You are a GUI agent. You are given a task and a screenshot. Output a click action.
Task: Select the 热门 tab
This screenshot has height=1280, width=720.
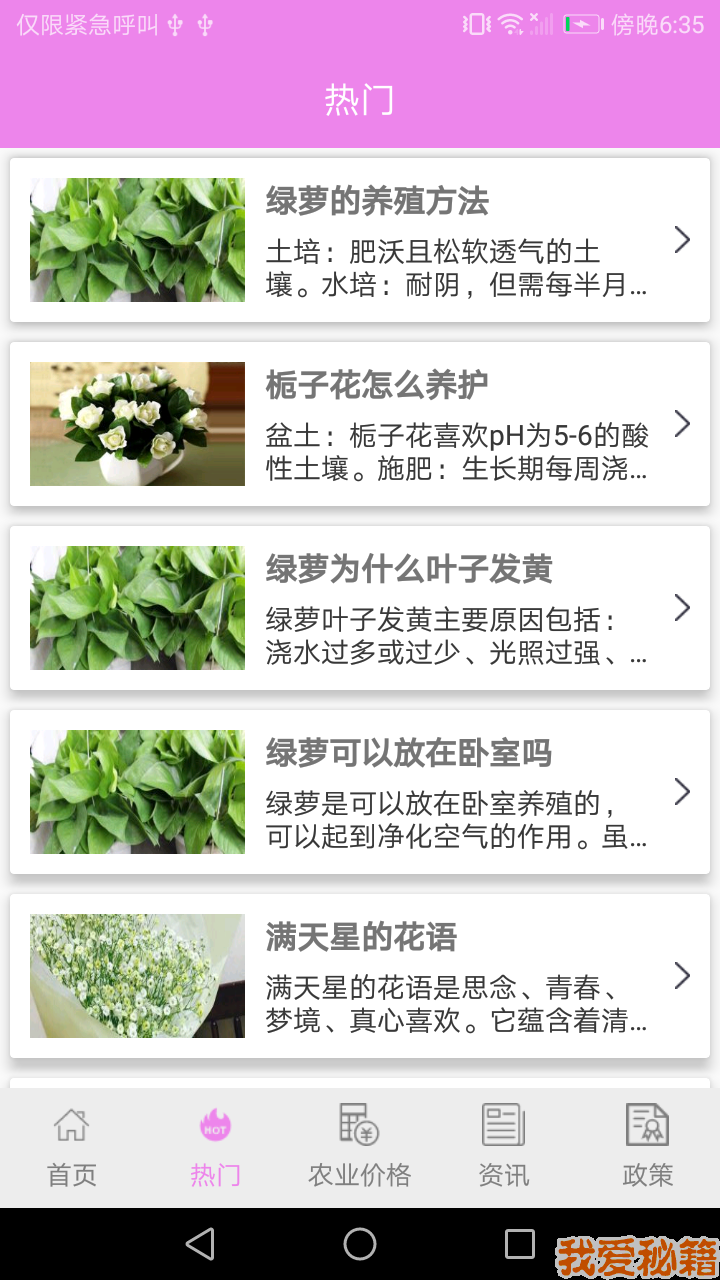(216, 1146)
